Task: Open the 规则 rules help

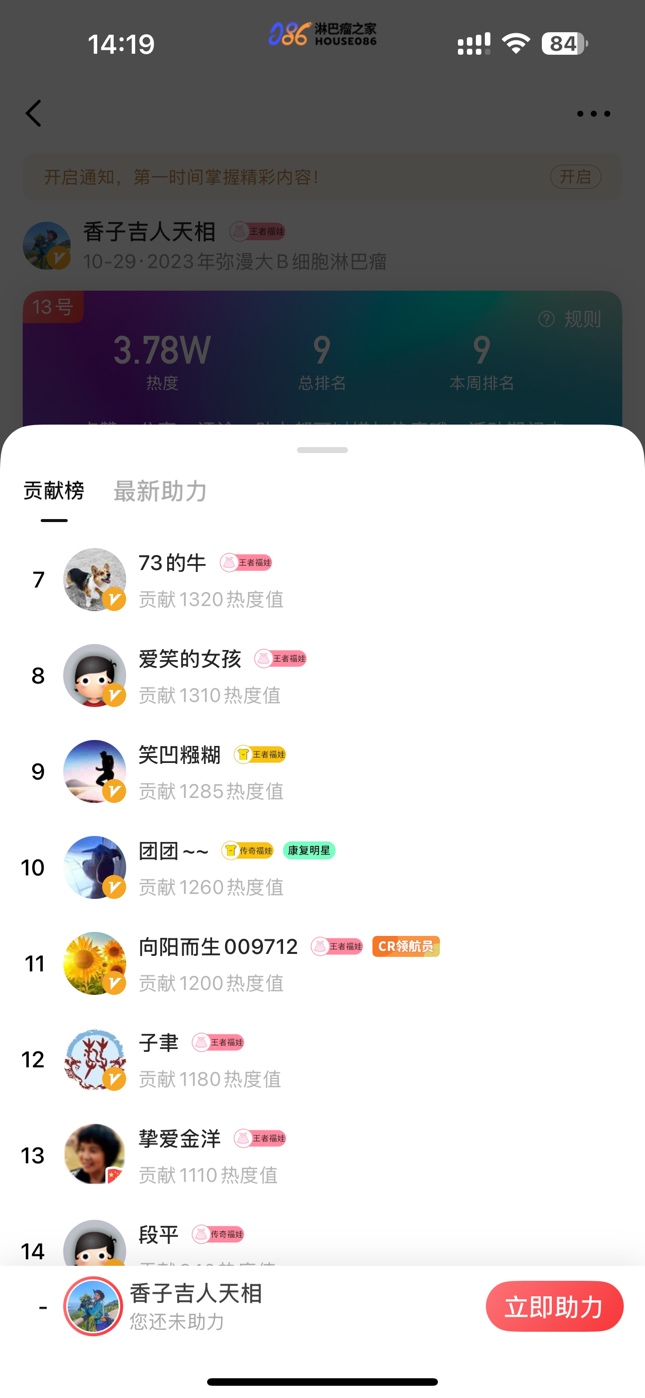Action: tap(571, 319)
